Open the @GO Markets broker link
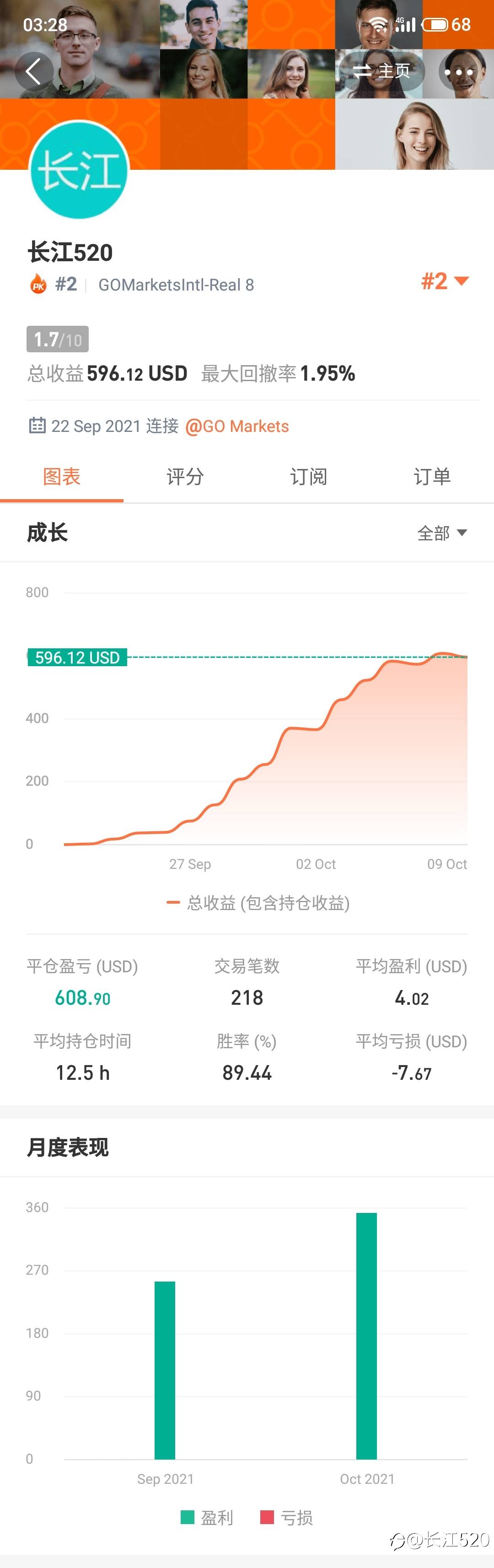Screen dimensions: 494x1568 236,426
